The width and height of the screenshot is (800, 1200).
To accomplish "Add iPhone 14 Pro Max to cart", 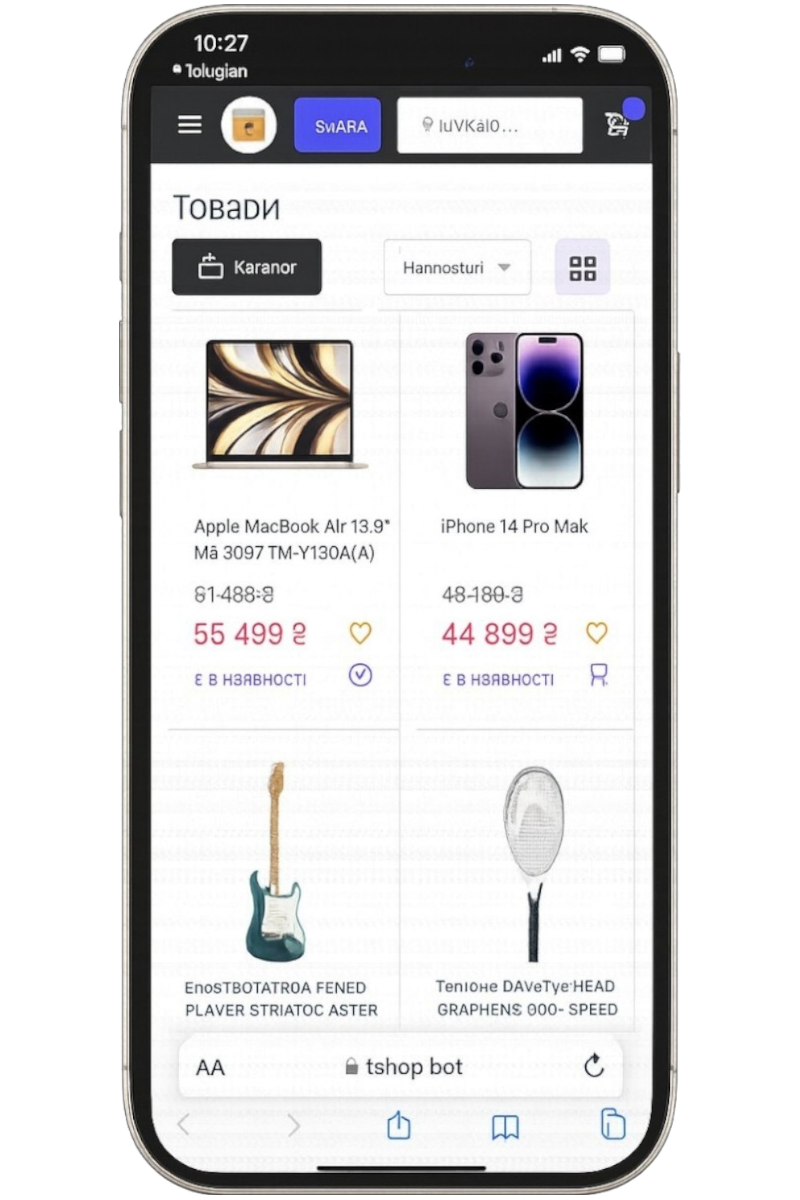I will pyautogui.click(x=598, y=675).
